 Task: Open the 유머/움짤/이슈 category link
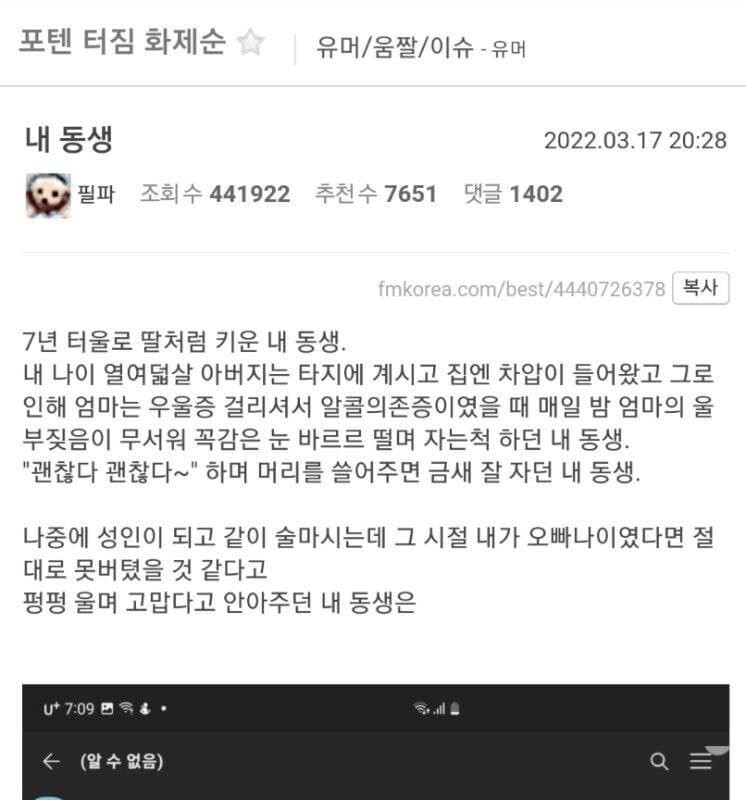point(394,47)
